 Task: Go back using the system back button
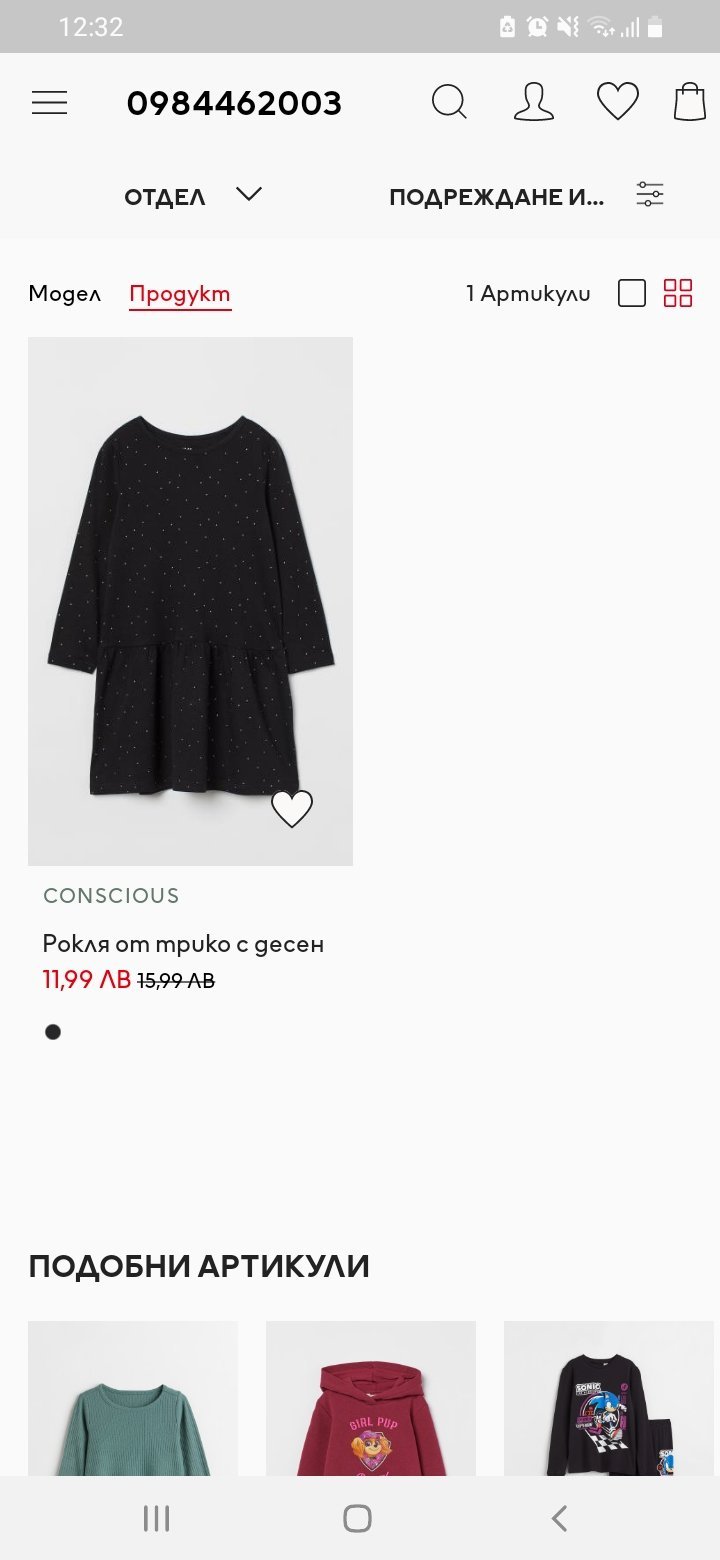559,1519
